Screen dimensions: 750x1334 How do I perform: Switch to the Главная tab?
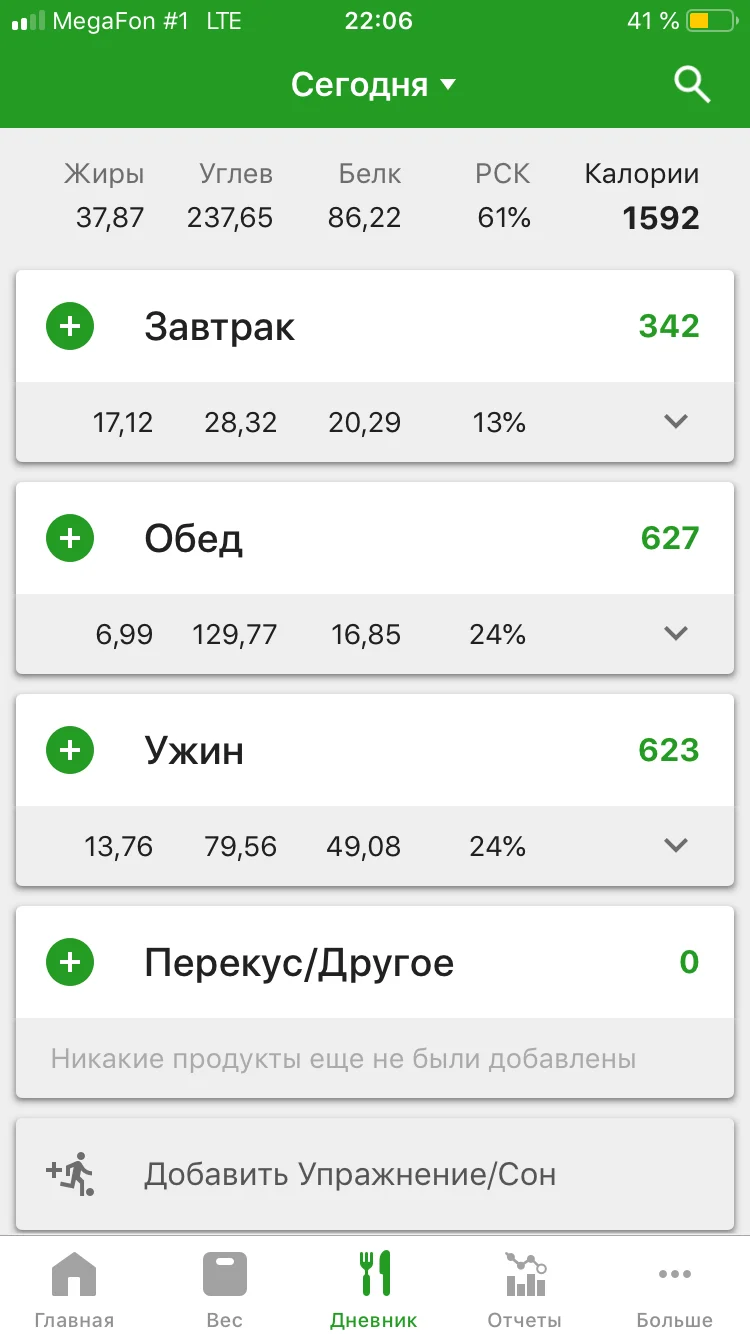click(74, 1288)
